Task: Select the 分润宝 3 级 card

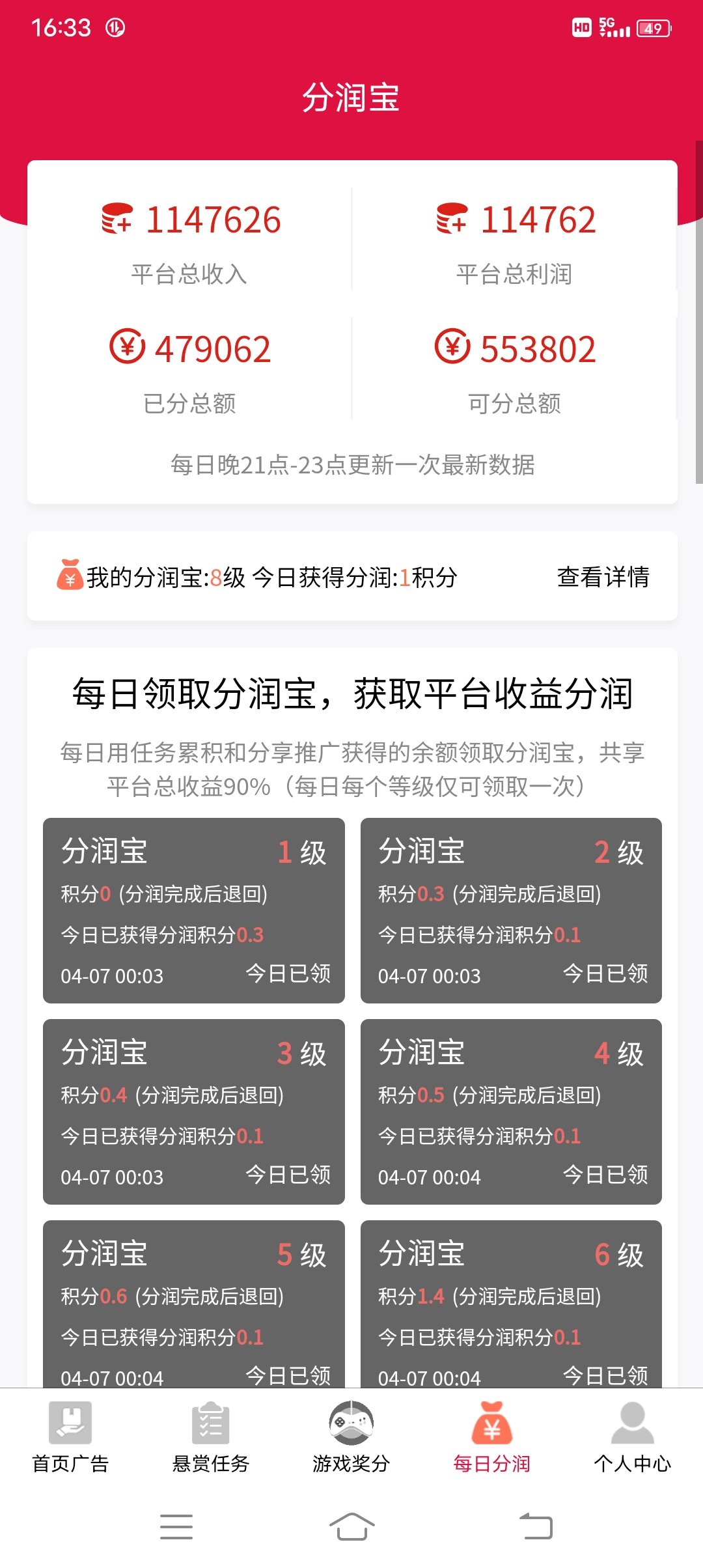Action: pos(194,1112)
